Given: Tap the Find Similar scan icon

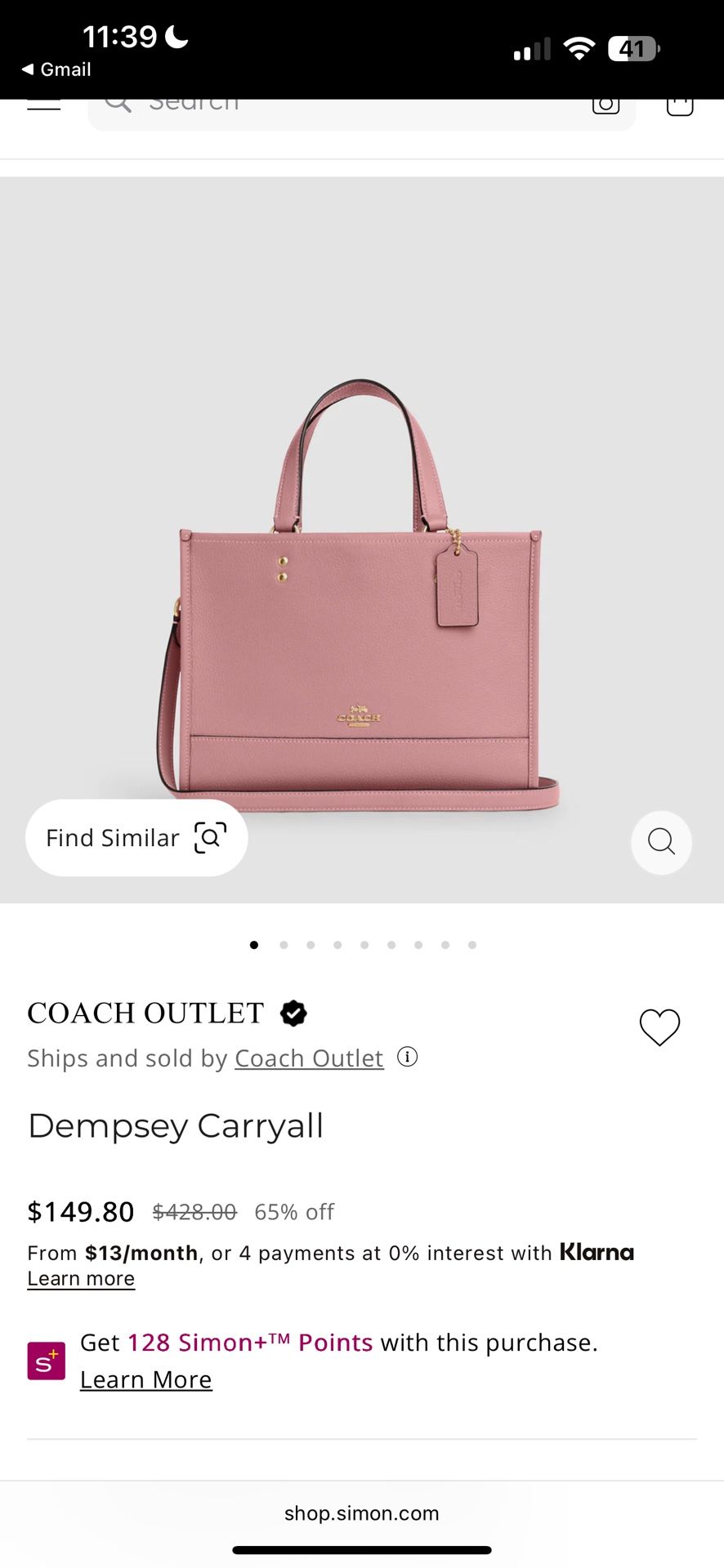Looking at the screenshot, I should coord(211,837).
